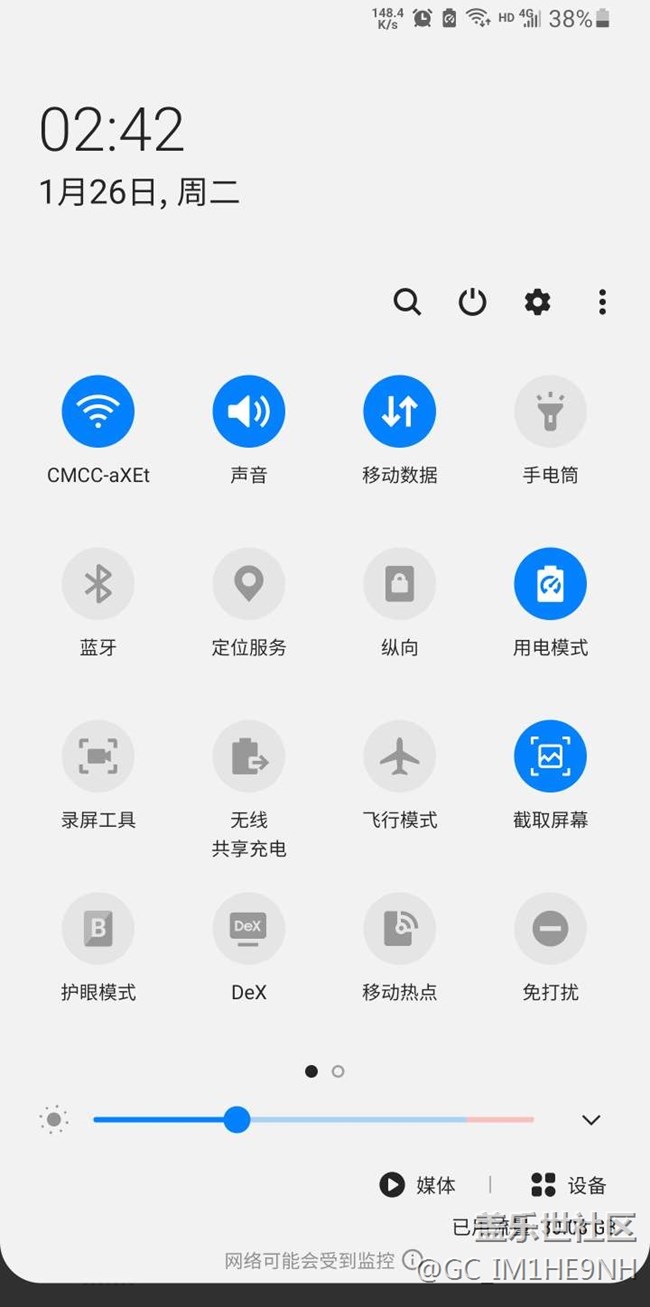Screen dimensions: 650x1307
Task: Turn on 移动热点 mobile hotspot
Action: pos(400,929)
